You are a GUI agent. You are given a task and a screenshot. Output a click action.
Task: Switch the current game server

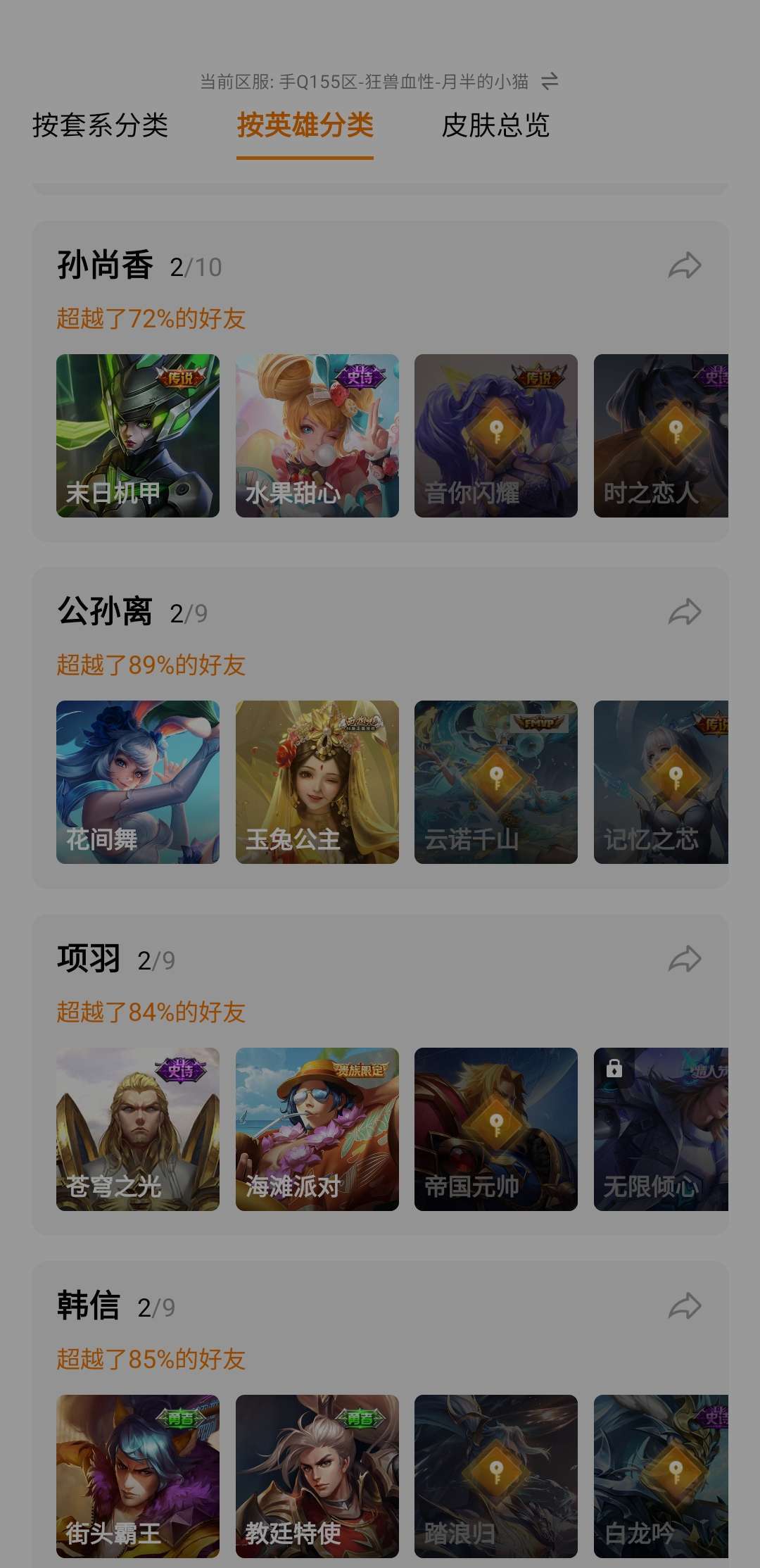(550, 82)
